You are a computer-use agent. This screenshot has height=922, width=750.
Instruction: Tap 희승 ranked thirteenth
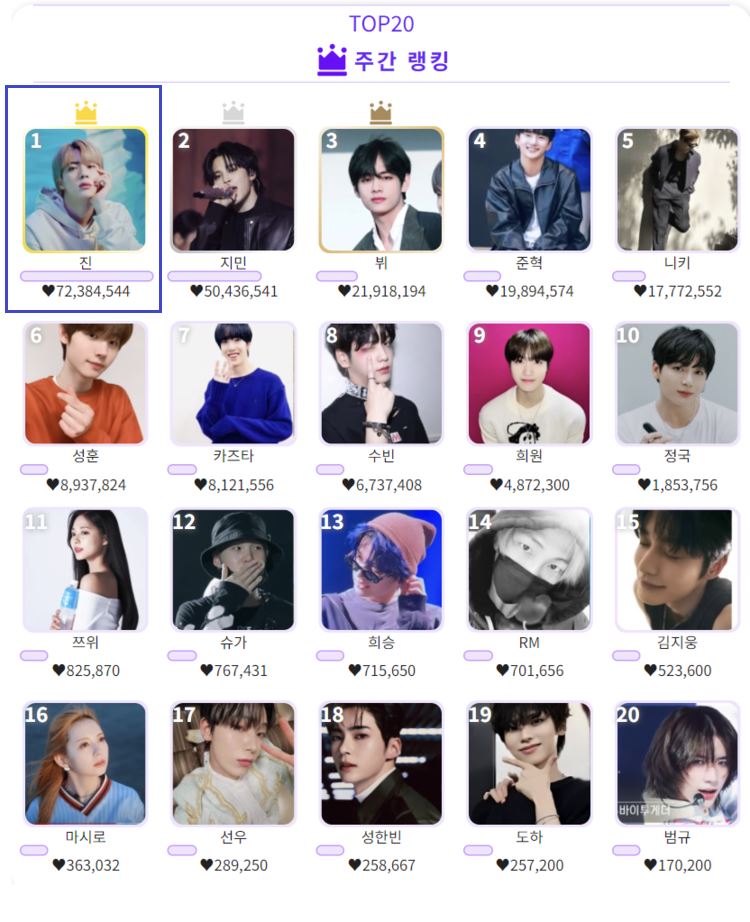tap(381, 569)
